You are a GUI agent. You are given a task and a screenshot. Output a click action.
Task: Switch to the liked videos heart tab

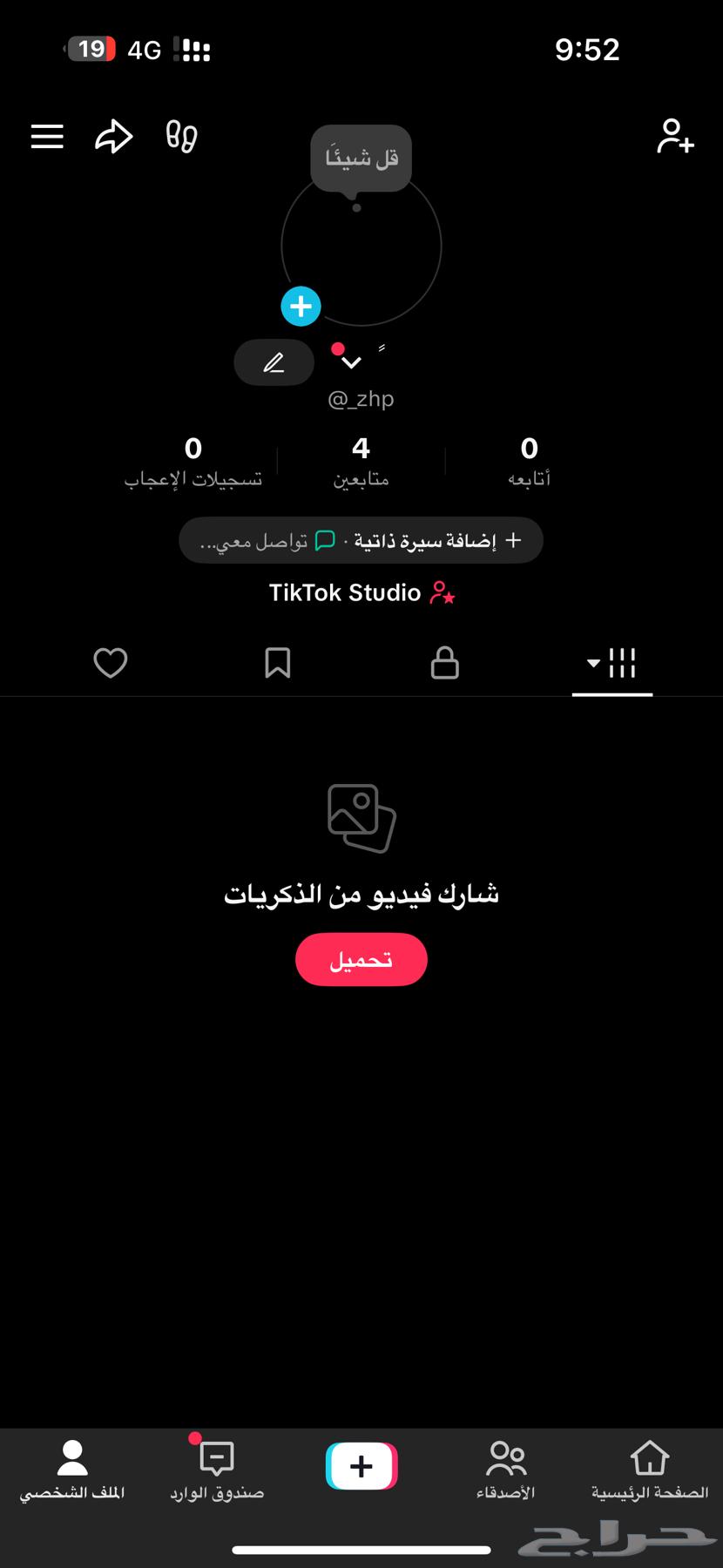click(x=110, y=663)
